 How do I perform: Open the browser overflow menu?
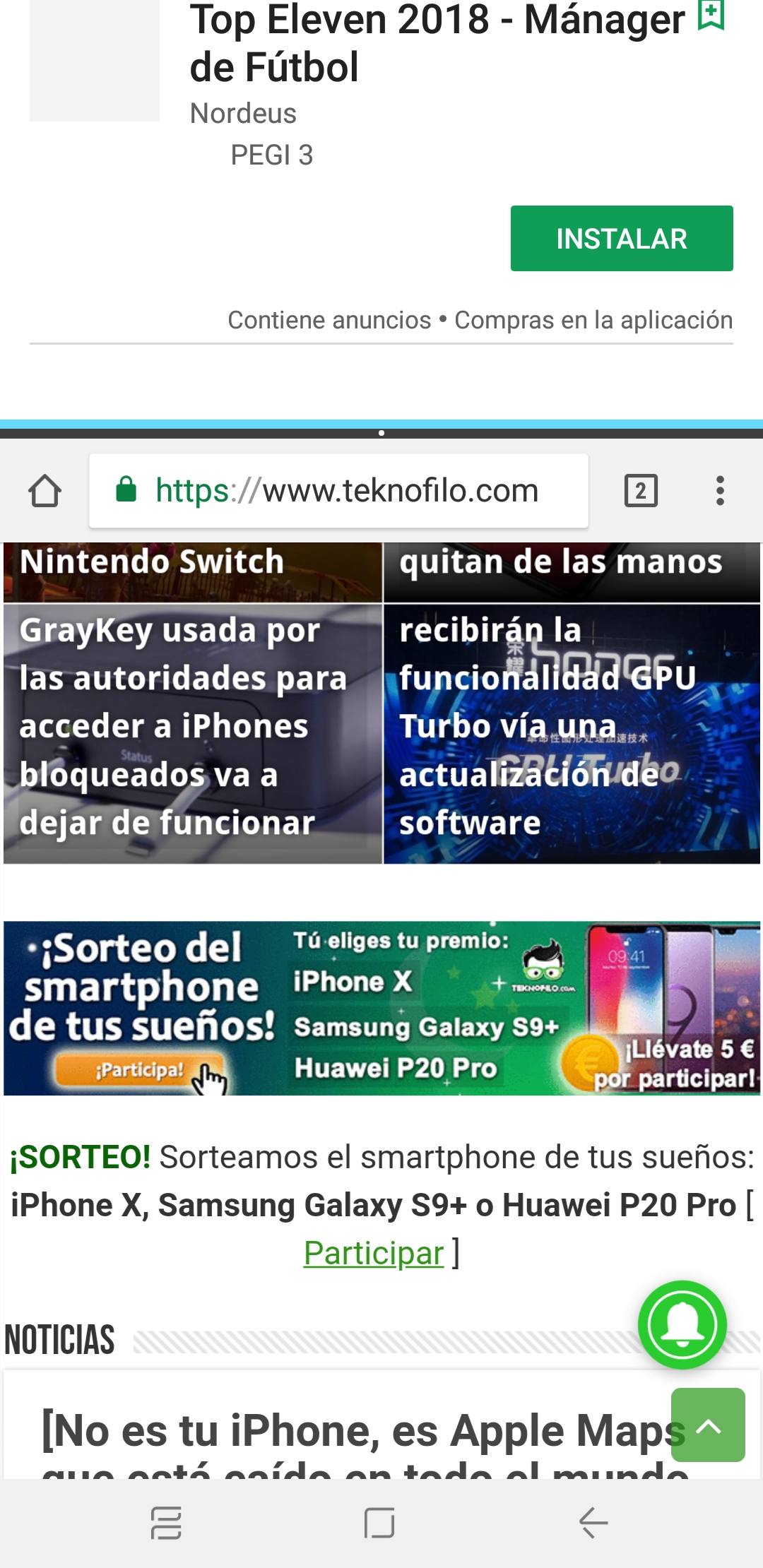pos(720,490)
